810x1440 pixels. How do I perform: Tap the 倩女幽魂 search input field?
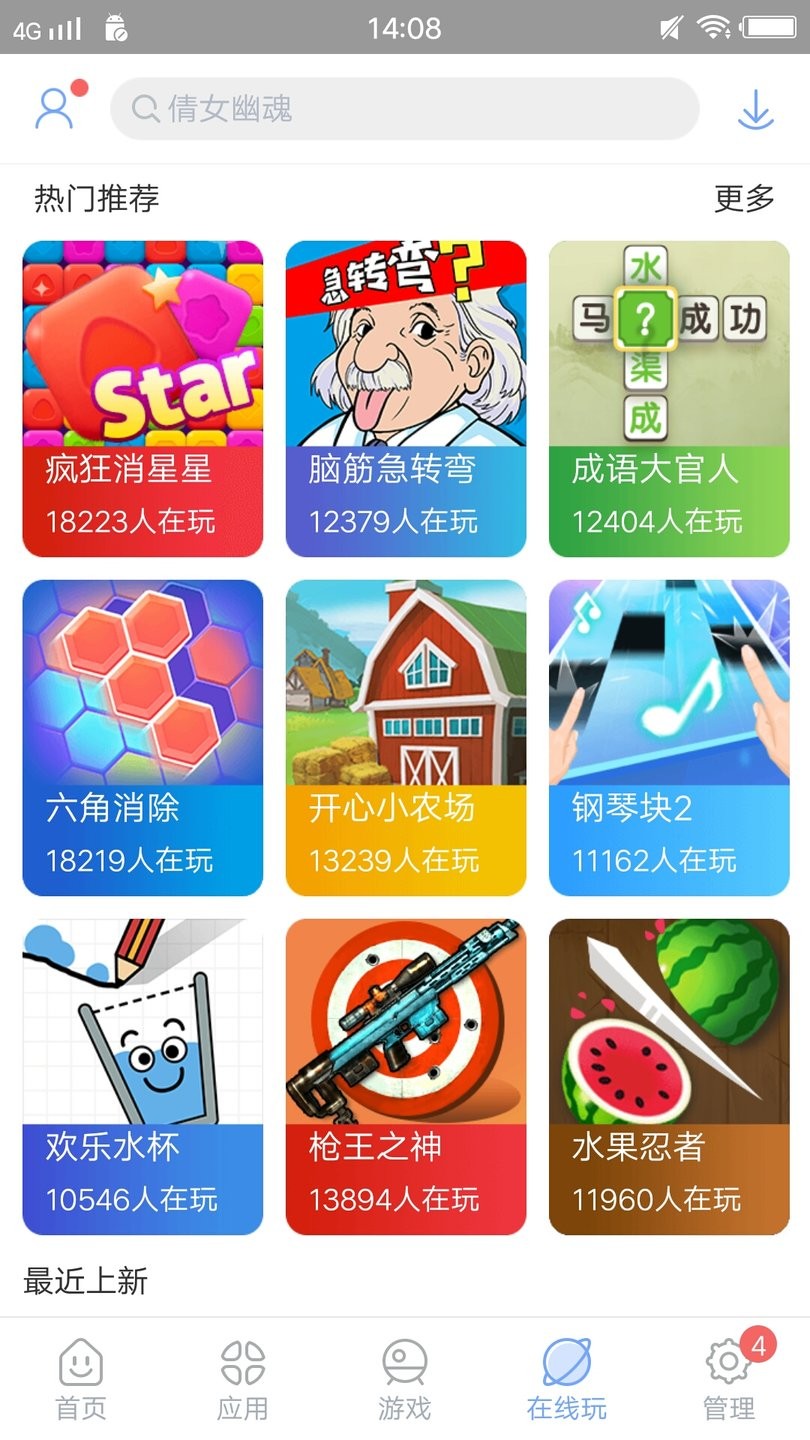tap(400, 110)
